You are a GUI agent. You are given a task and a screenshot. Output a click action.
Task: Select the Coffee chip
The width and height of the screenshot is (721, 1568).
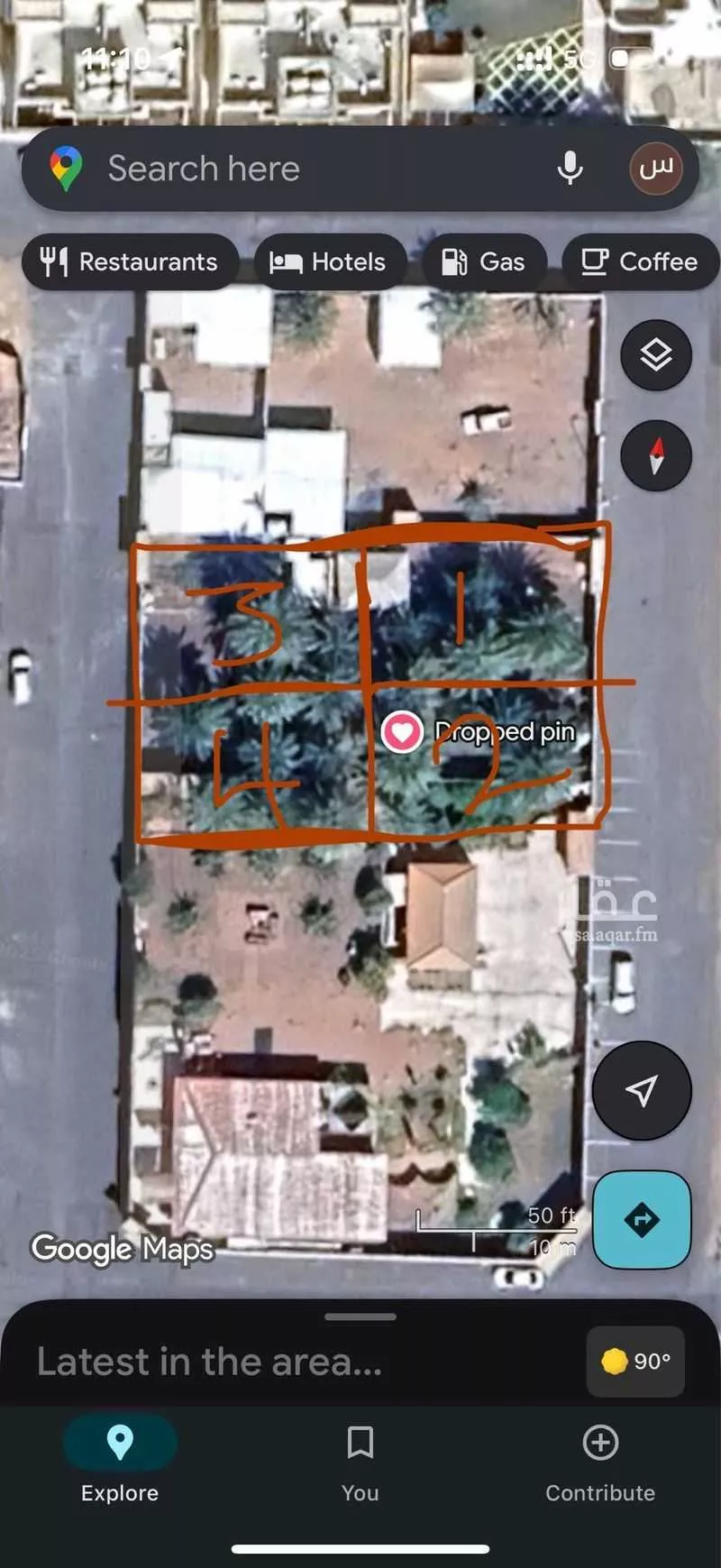coord(640,261)
